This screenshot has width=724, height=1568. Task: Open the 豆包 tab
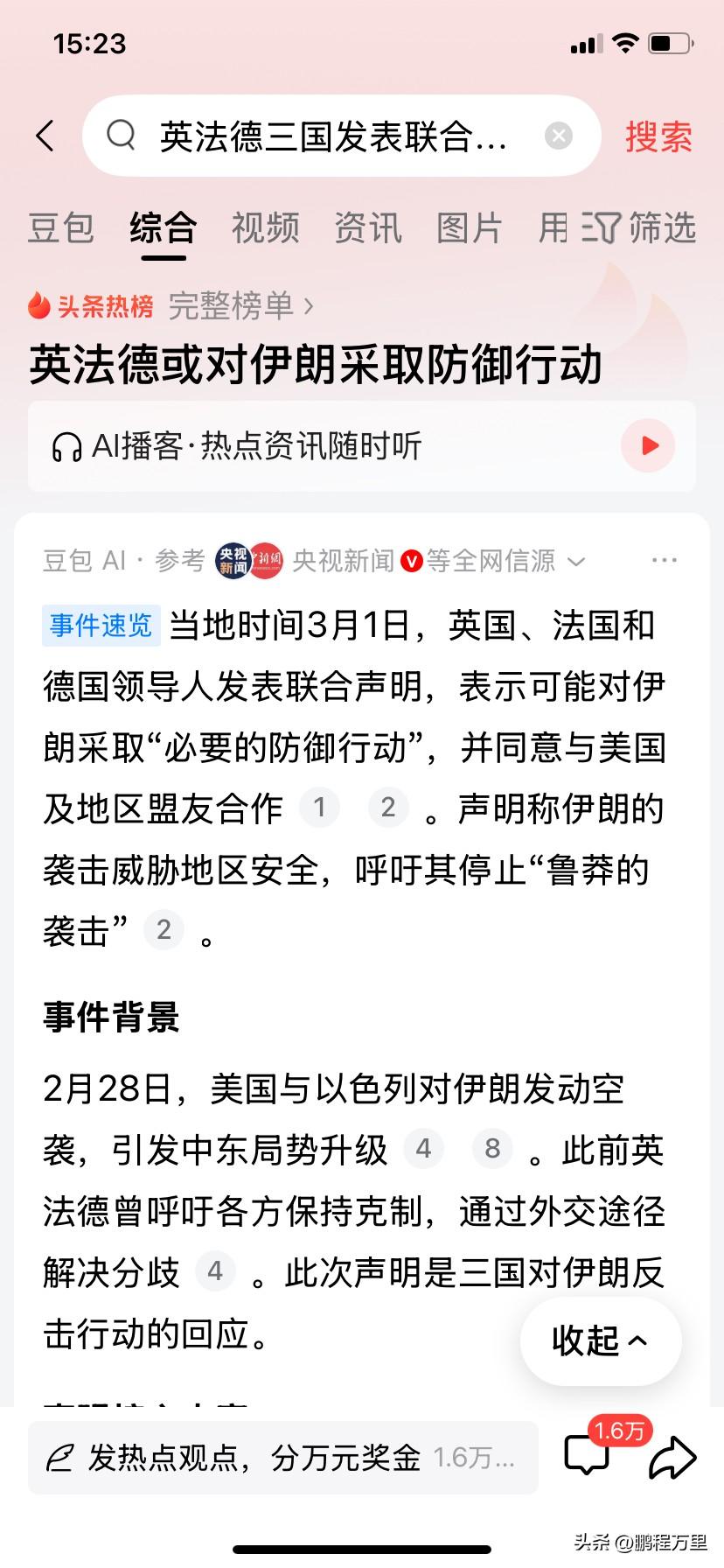click(x=59, y=228)
